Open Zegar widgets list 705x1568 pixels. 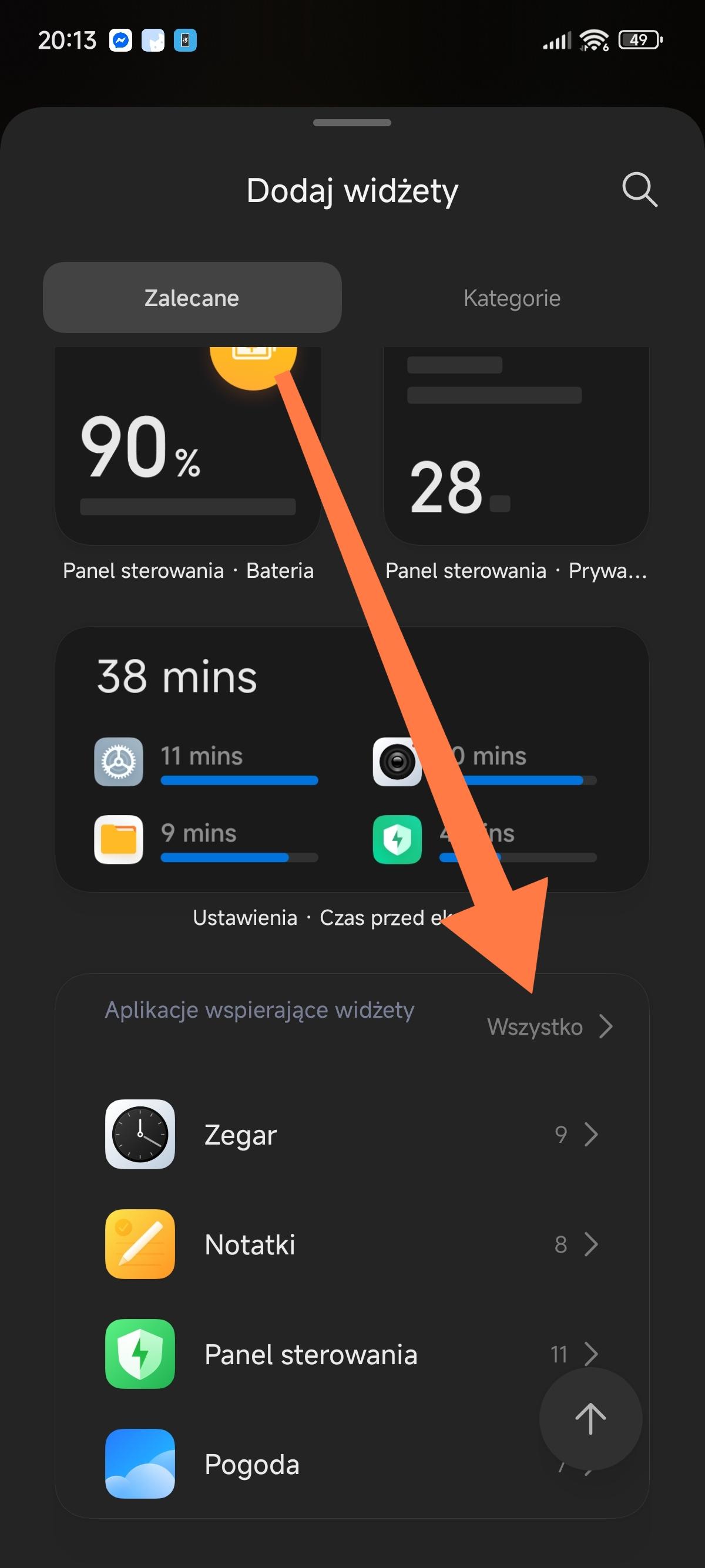[352, 1135]
